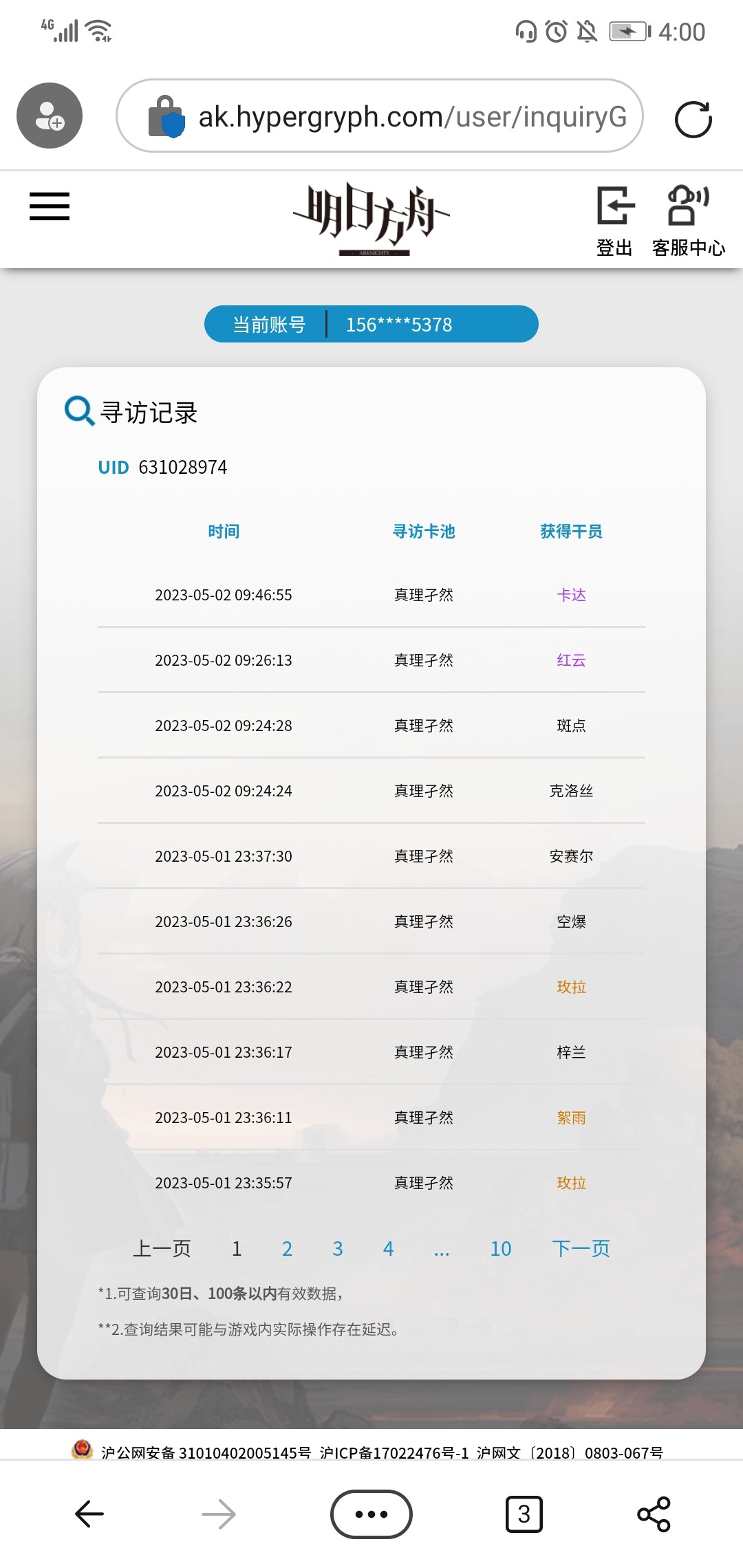Tap 下一页 for next page
The width and height of the screenshot is (743, 1568).
(581, 1248)
